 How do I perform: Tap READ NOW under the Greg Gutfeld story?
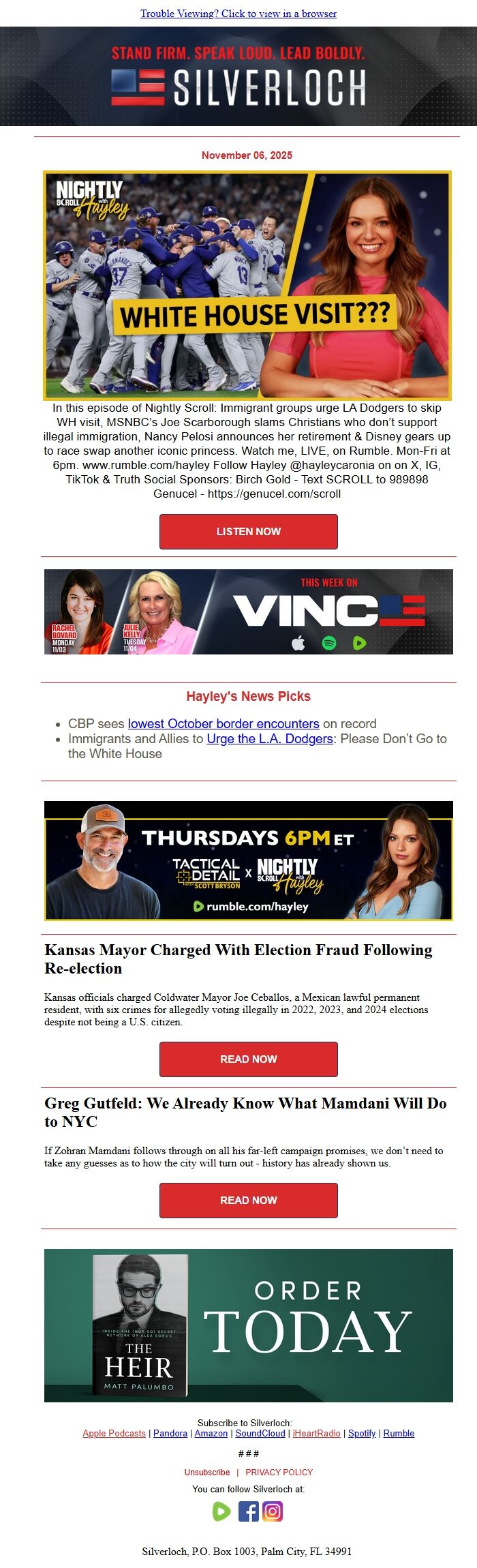[248, 1200]
